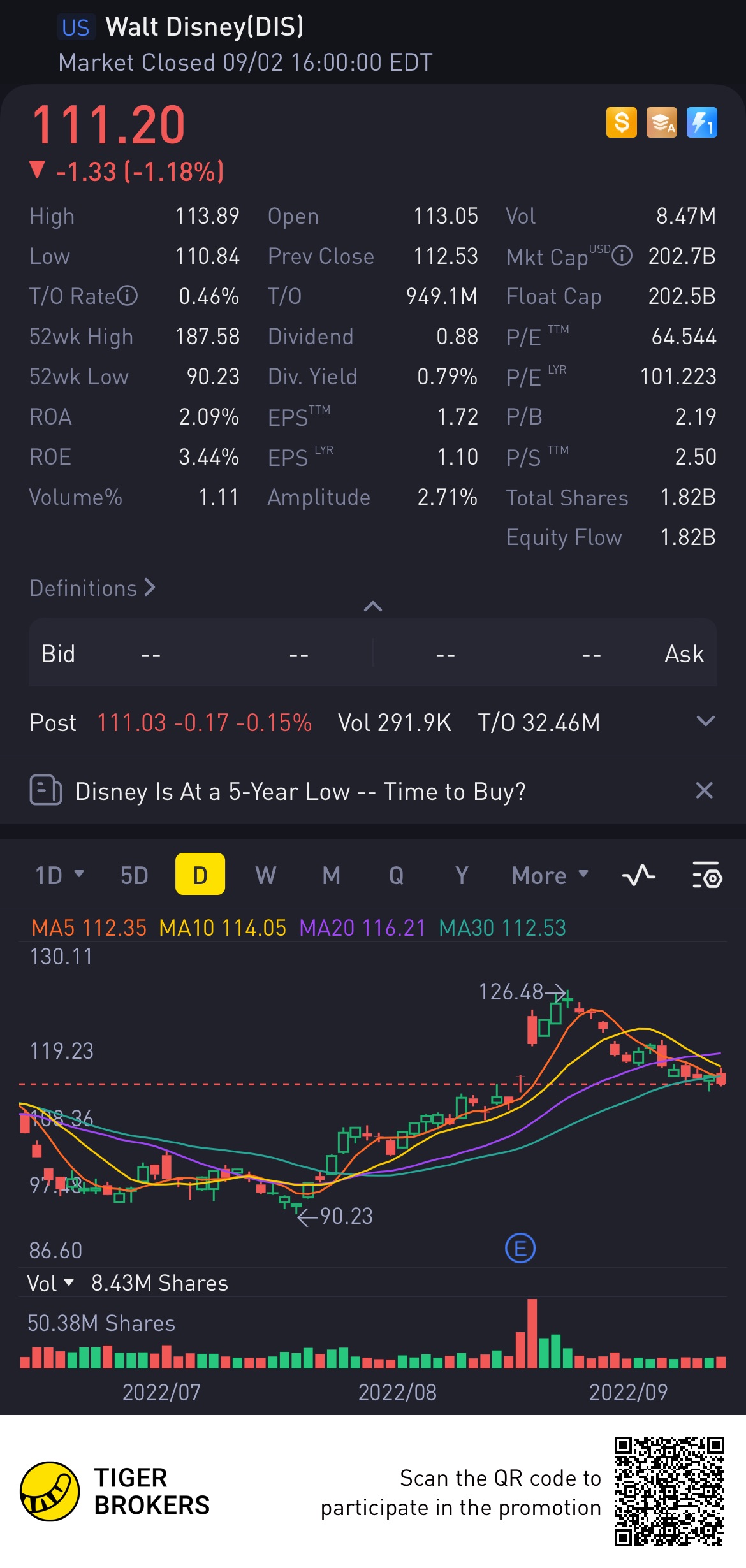Switch the chart to 5D
This screenshot has width=746, height=1568.
click(134, 875)
